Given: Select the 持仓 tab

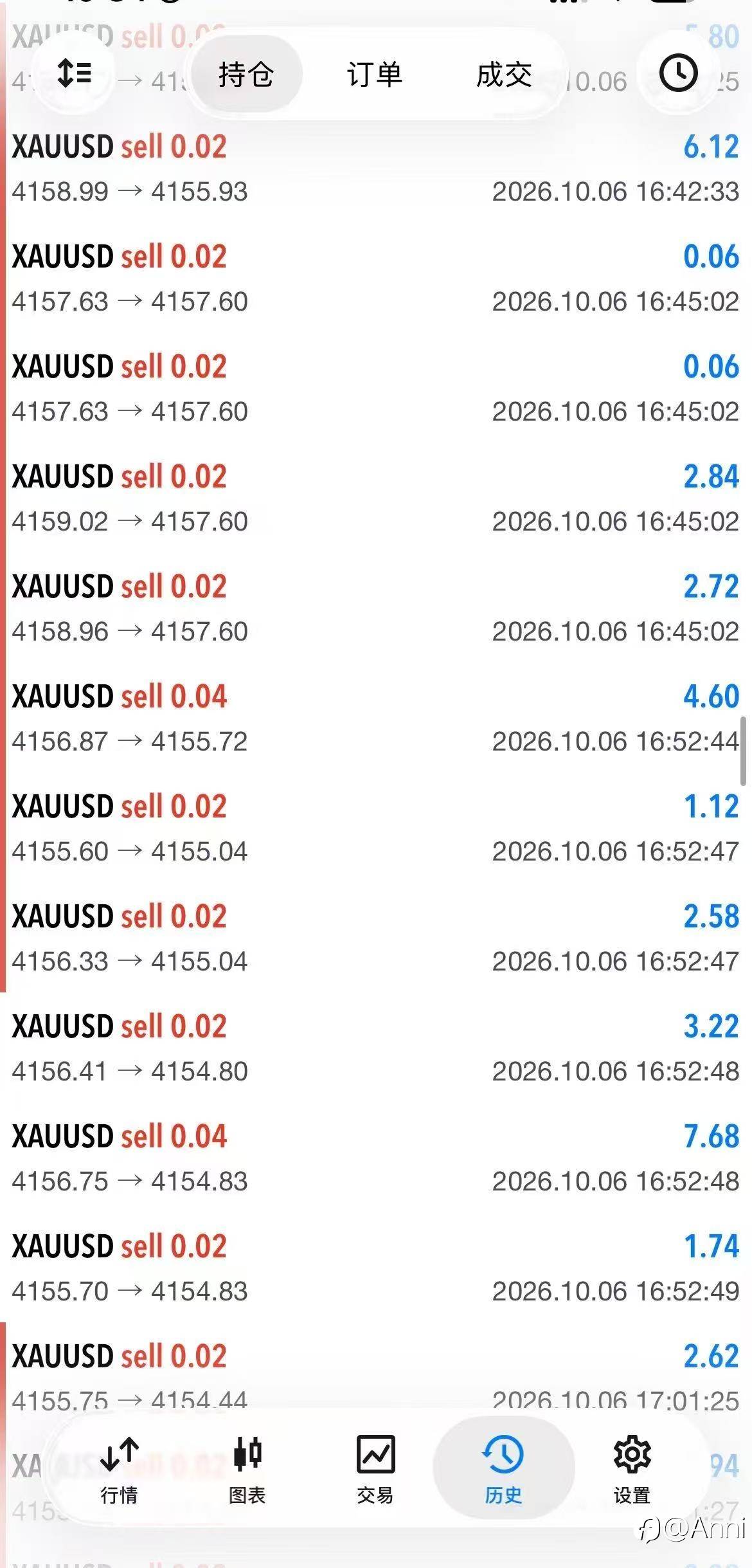Looking at the screenshot, I should point(247,74).
